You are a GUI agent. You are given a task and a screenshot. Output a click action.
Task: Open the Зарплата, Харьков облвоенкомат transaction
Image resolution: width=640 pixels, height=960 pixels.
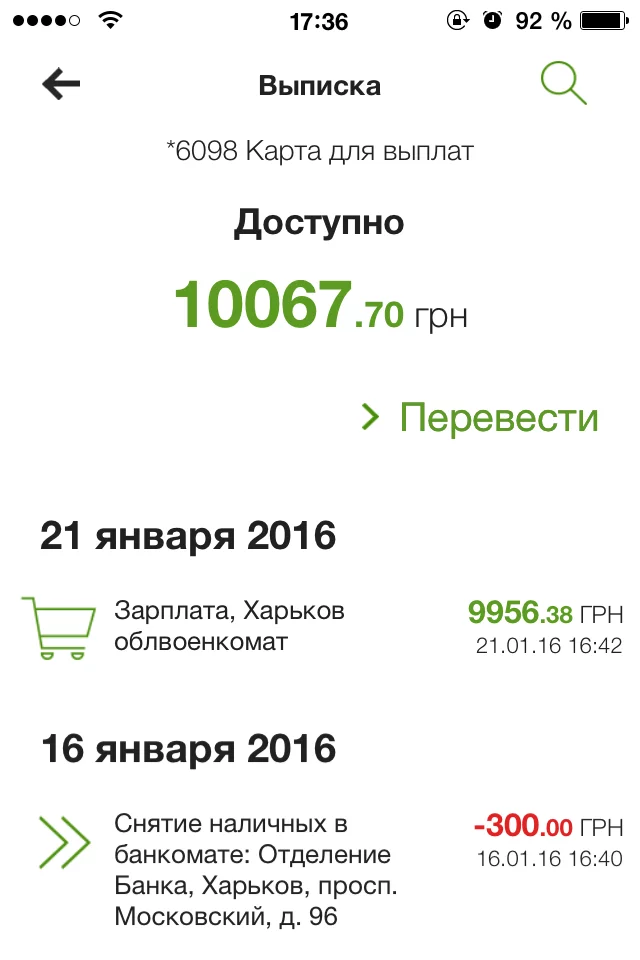(320, 627)
